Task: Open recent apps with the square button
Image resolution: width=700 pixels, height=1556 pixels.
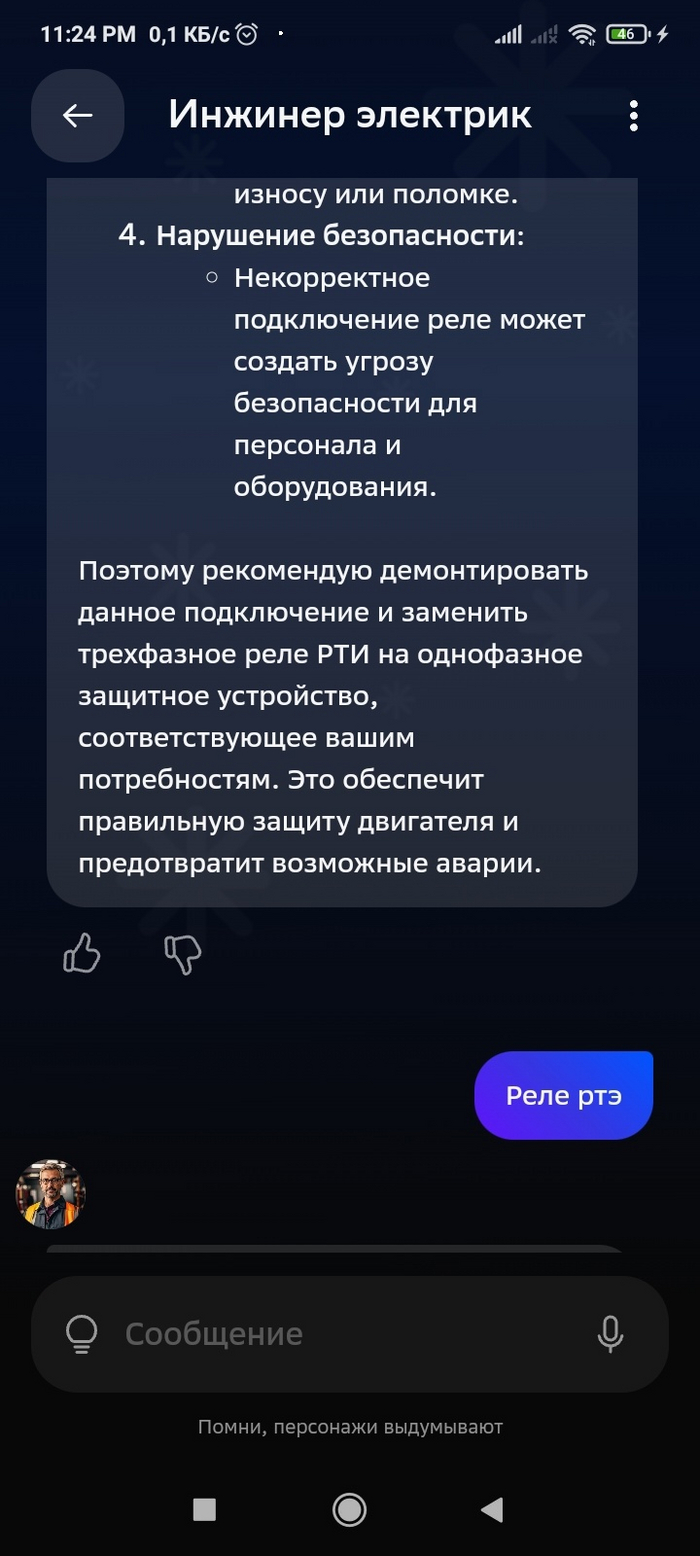Action: (x=204, y=1509)
